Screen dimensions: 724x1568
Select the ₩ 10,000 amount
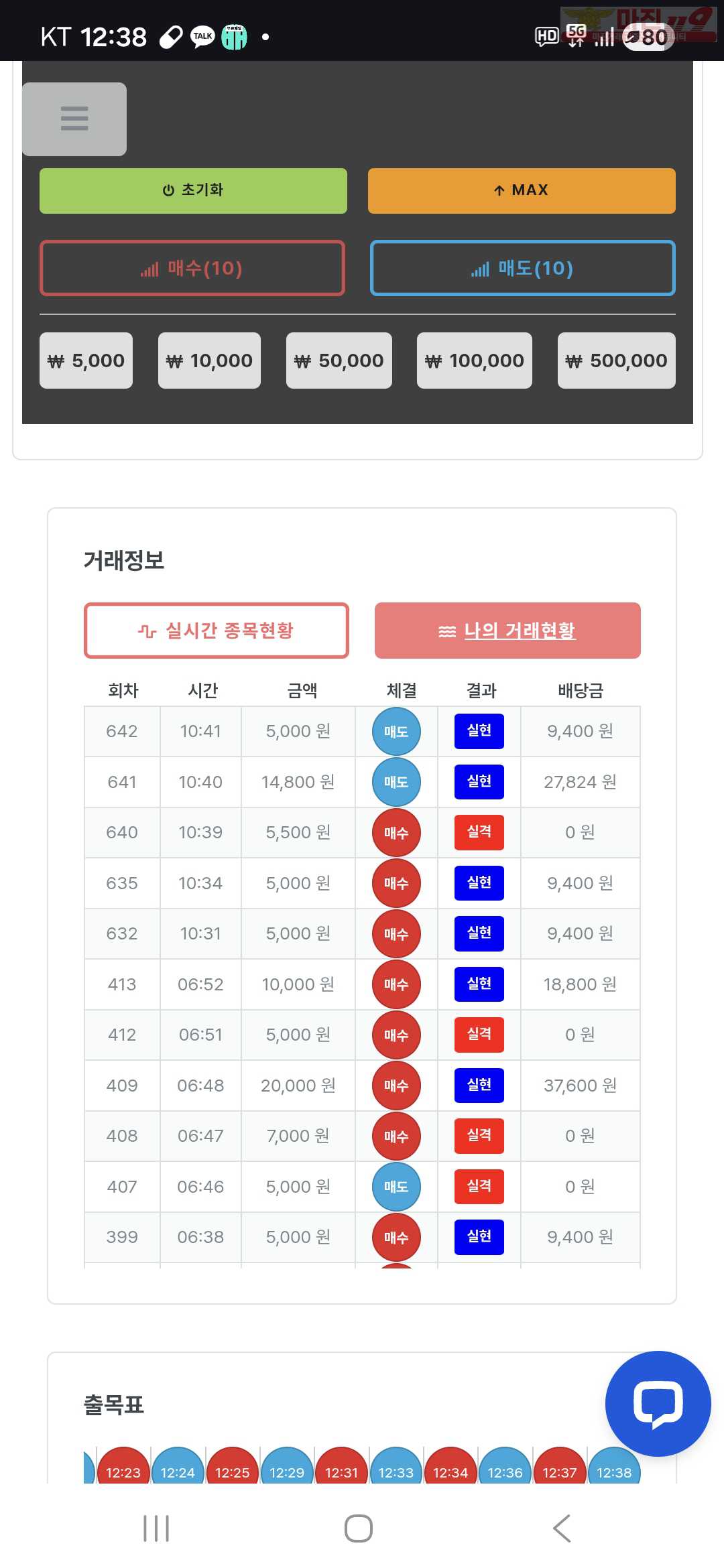click(x=209, y=361)
